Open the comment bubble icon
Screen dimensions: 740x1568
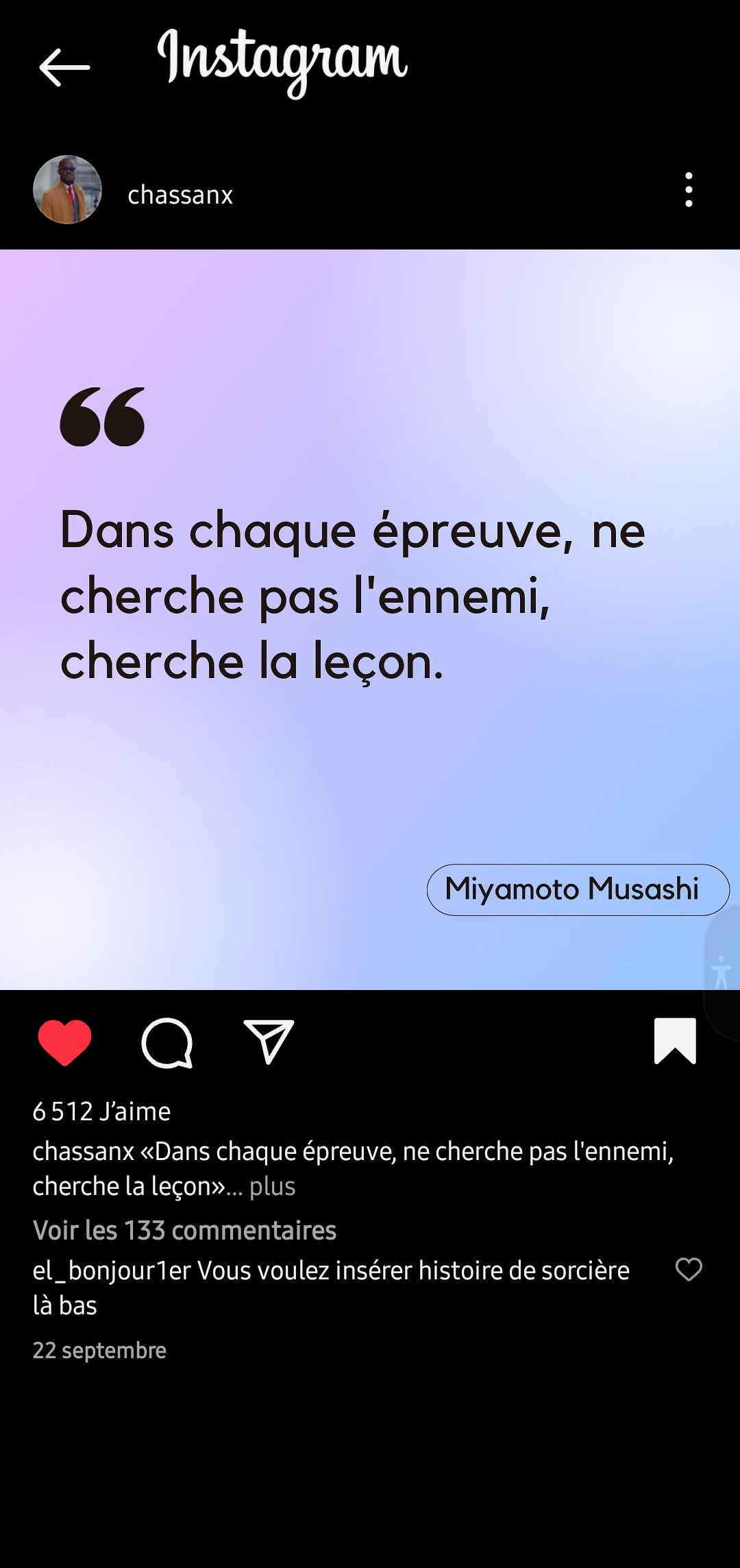167,1043
